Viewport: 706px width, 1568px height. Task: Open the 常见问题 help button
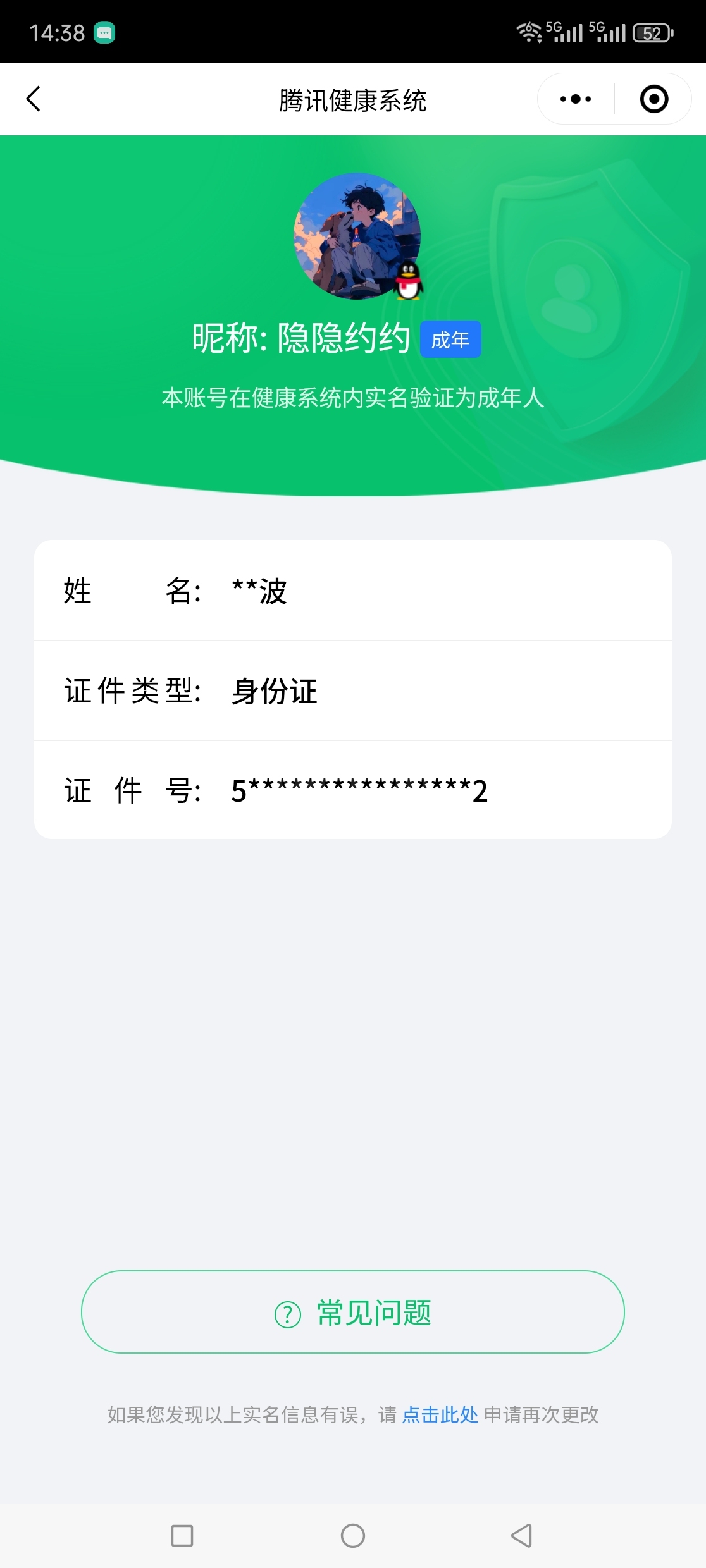tap(353, 1313)
